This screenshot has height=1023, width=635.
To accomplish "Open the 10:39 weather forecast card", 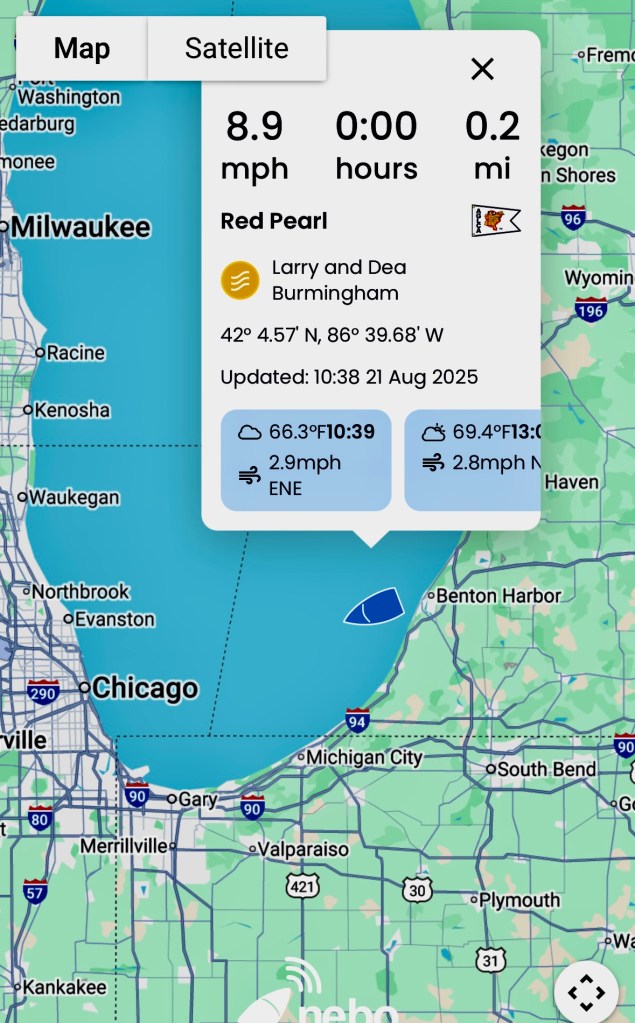I will 306,460.
